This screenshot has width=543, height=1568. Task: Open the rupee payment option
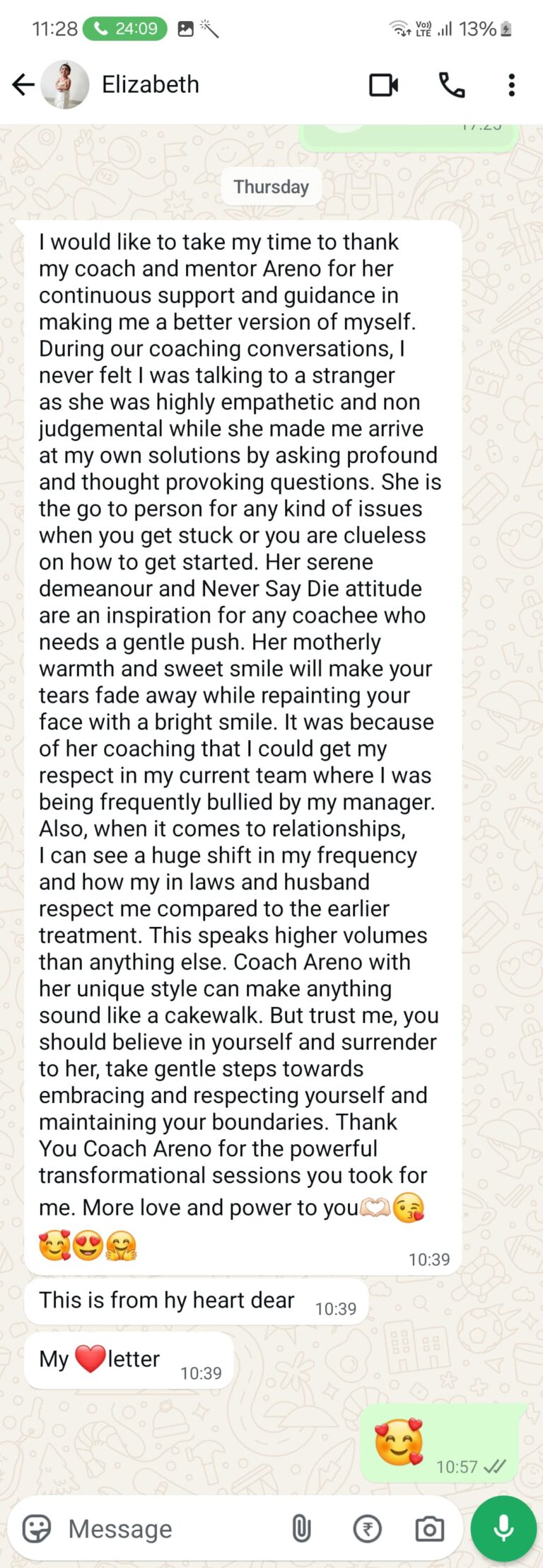pos(367,1528)
